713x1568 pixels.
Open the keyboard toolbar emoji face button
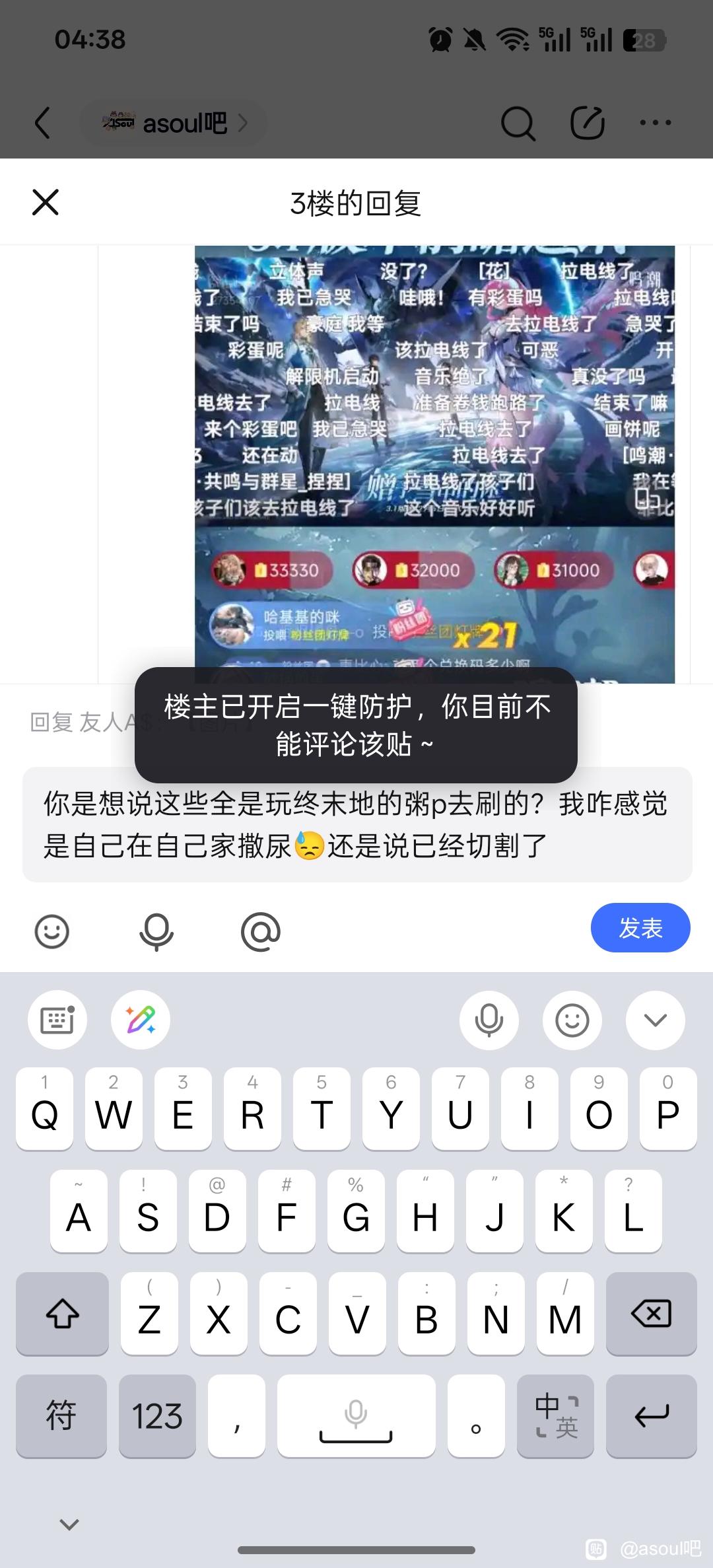click(x=572, y=1020)
